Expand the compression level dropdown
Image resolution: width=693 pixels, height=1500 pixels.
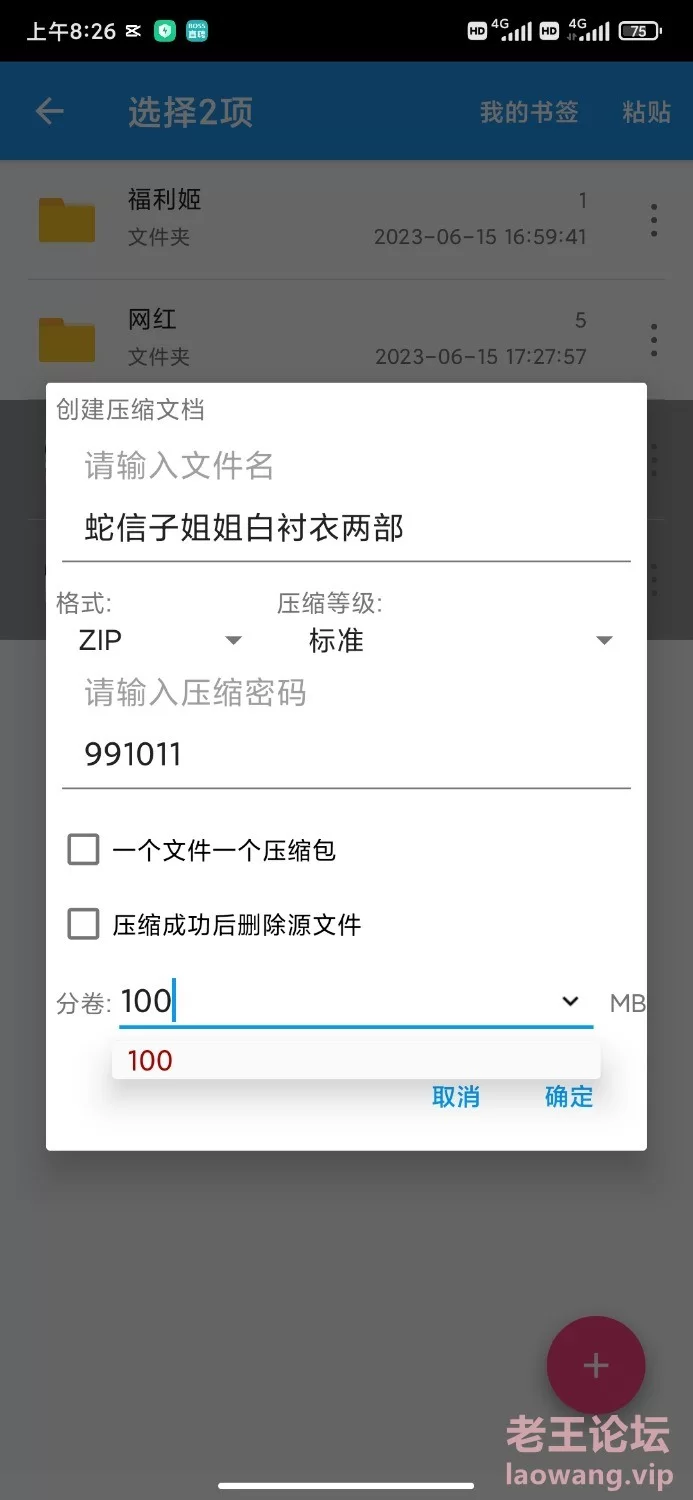pos(460,640)
